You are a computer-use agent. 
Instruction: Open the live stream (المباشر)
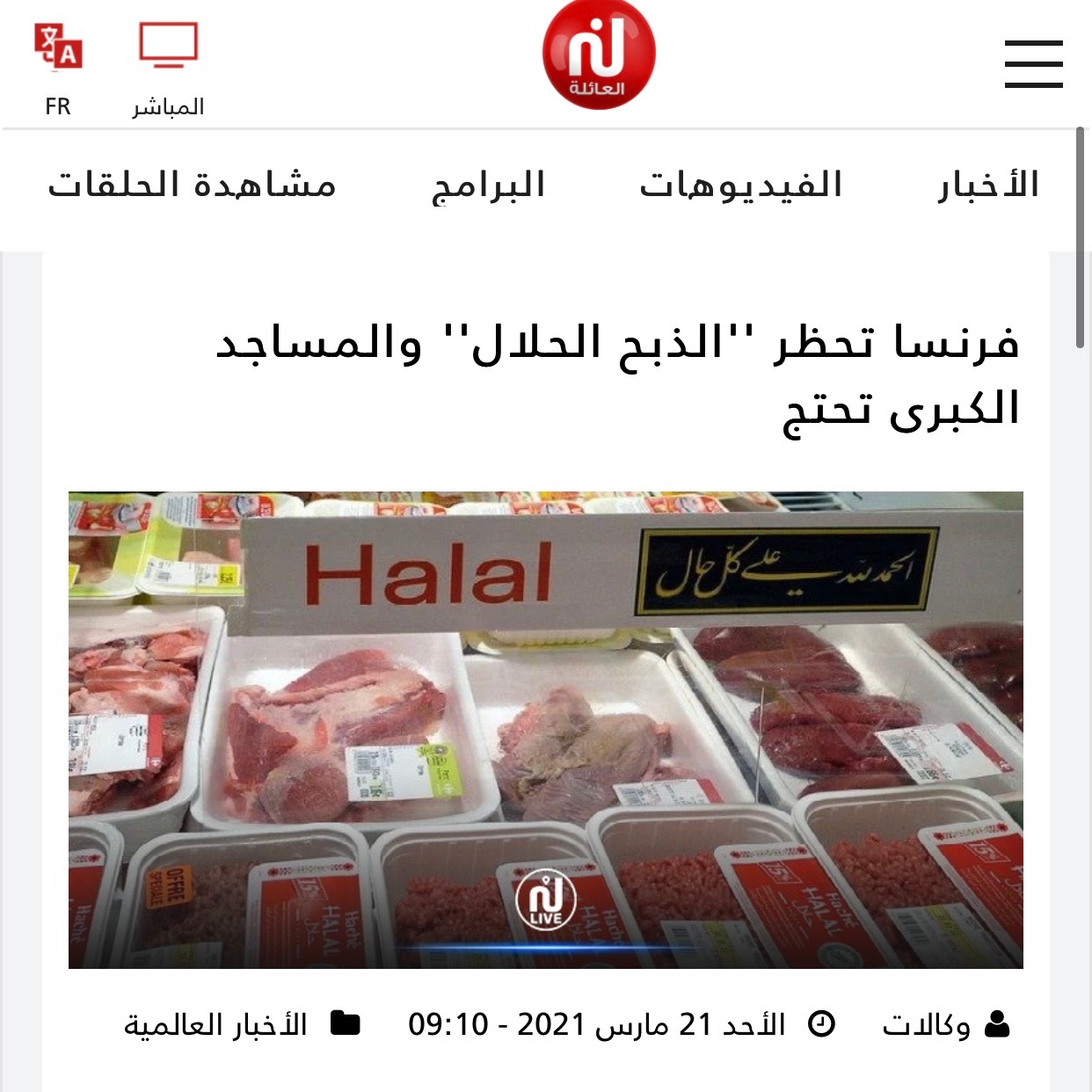point(168,69)
